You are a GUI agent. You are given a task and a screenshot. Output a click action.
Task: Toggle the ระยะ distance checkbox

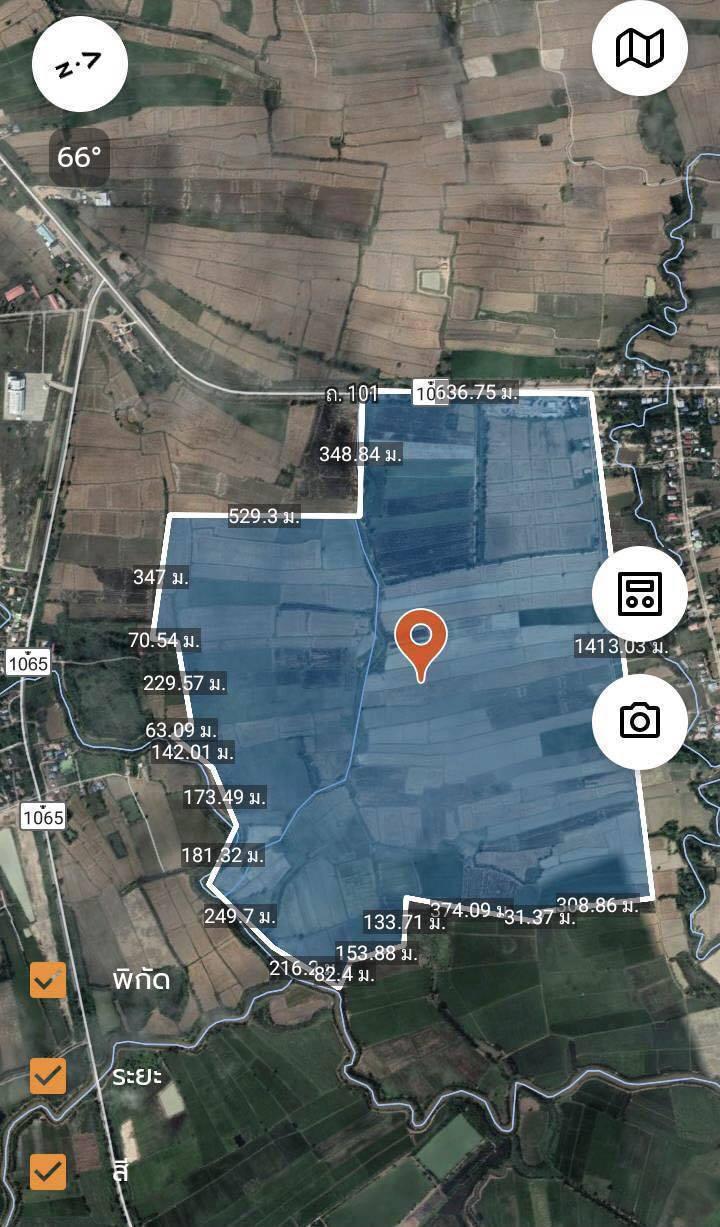[48, 1076]
